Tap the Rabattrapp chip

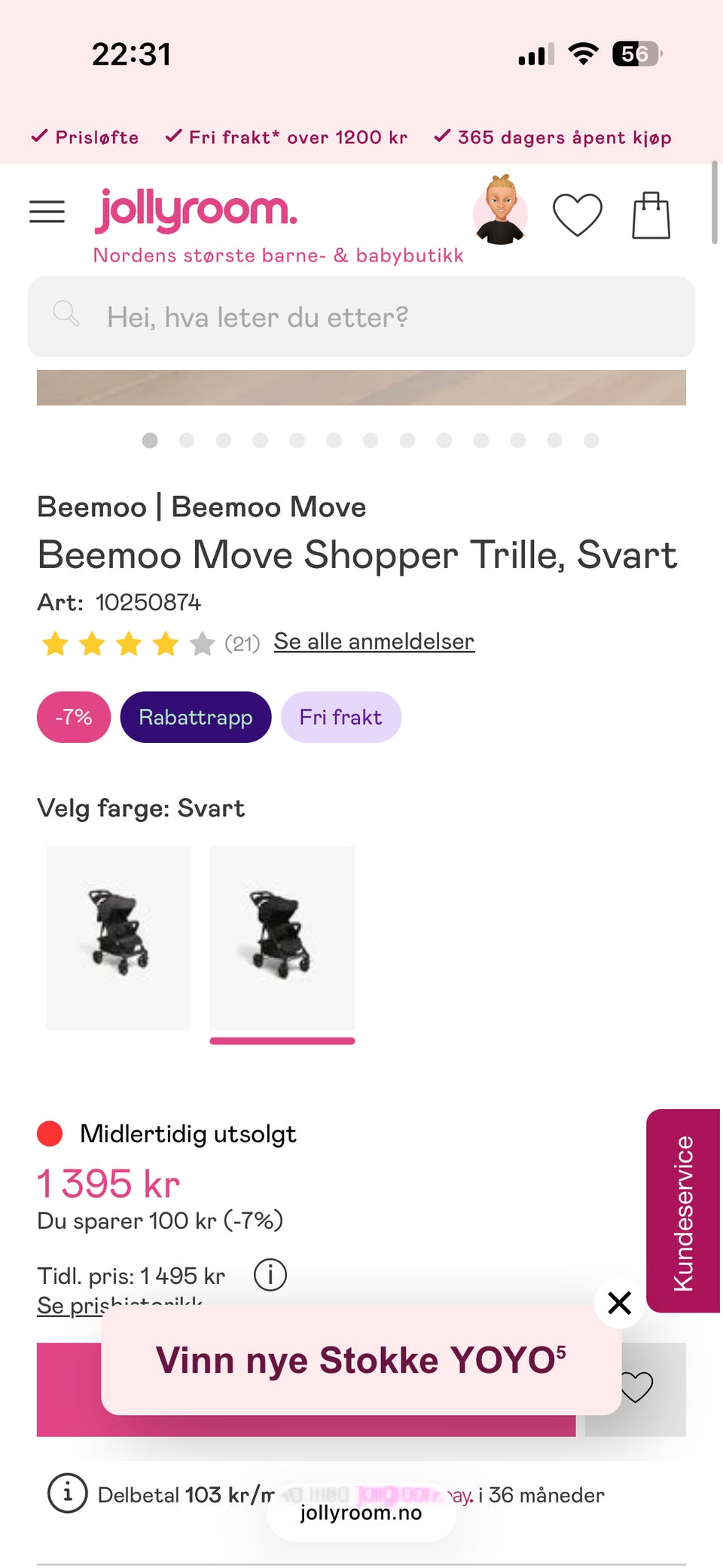point(196,717)
